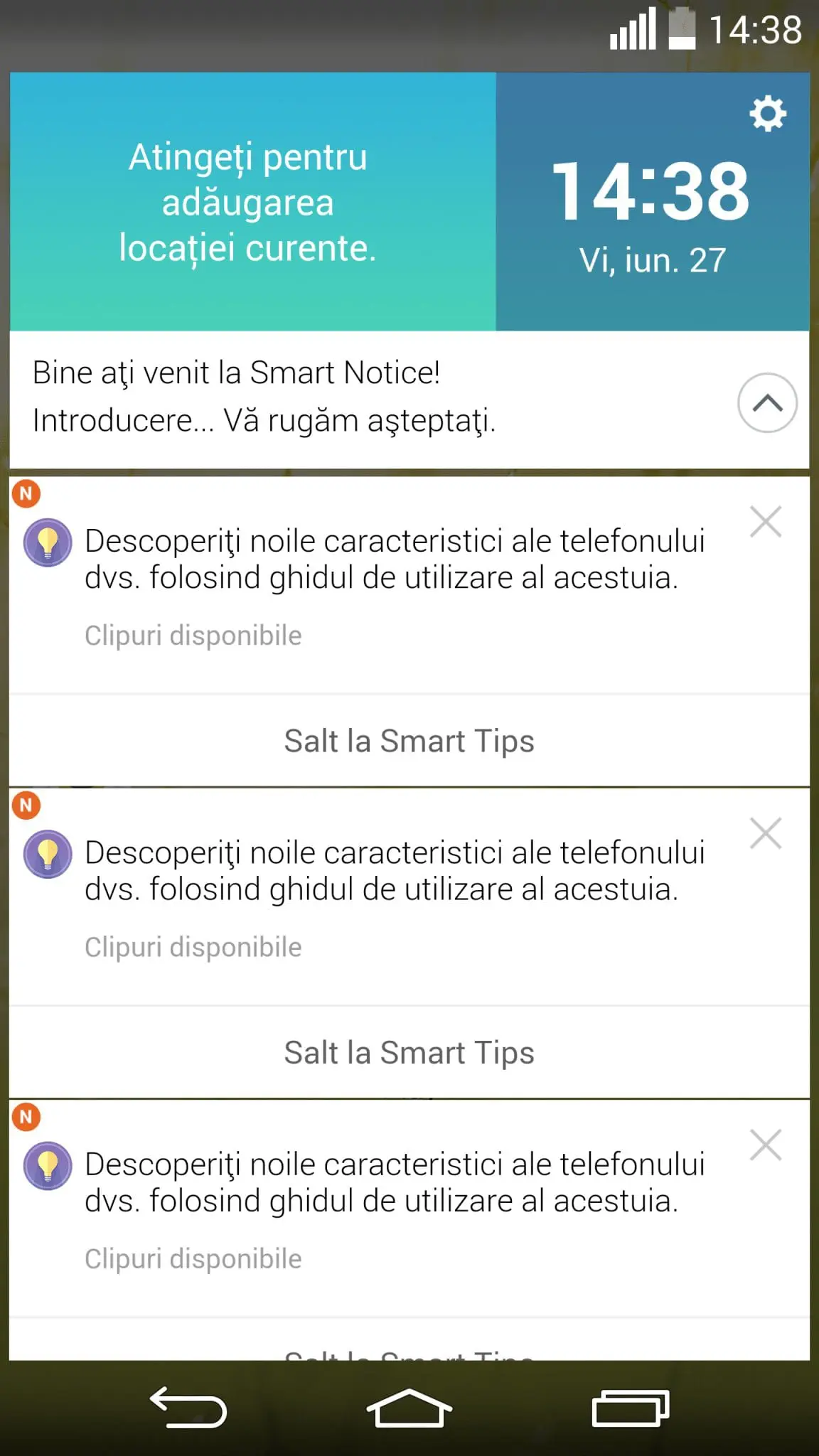The image size is (819, 1456).
Task: Dismiss the second Smart Tips card
Action: [766, 833]
